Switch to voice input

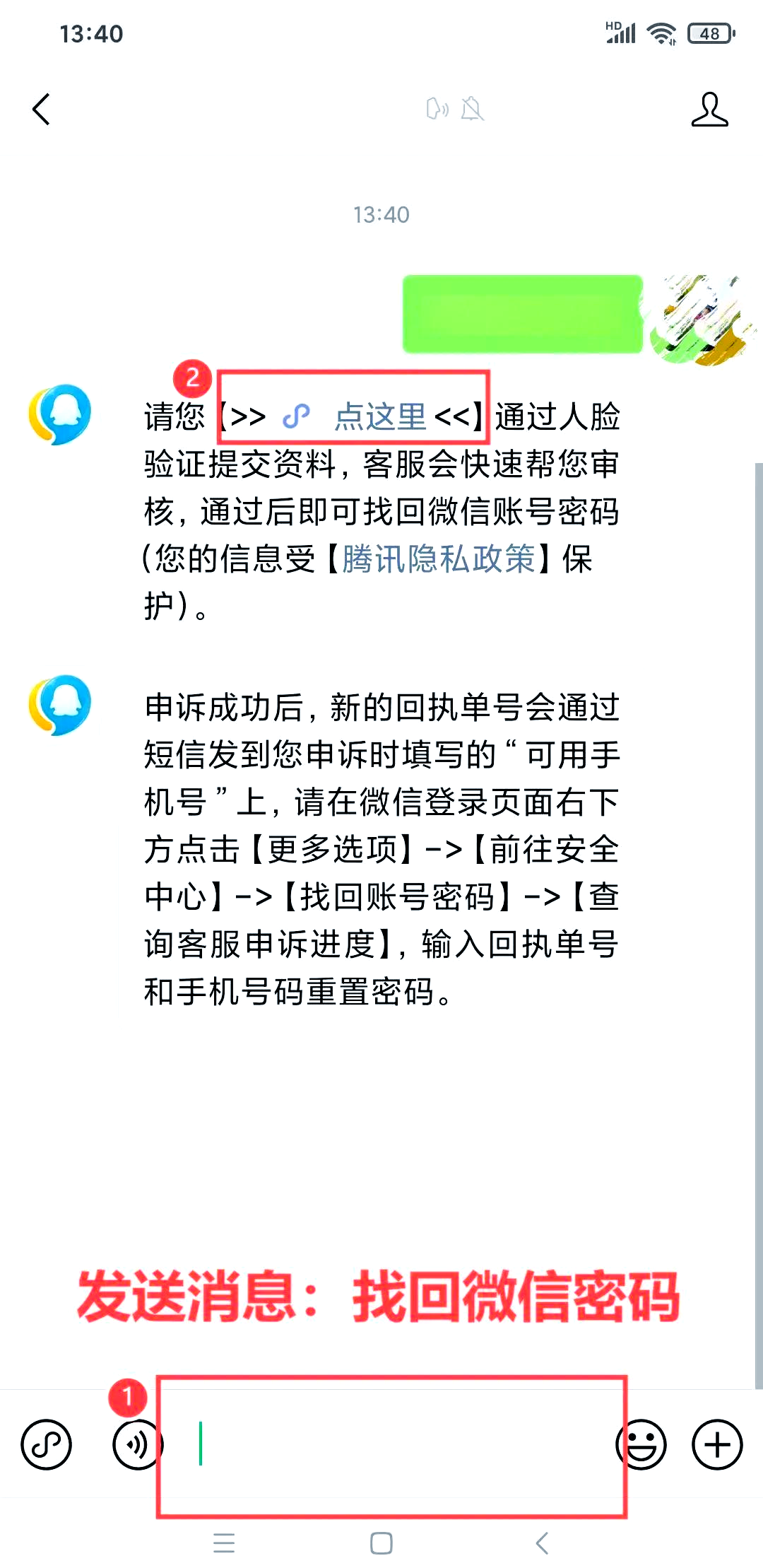tap(136, 1444)
